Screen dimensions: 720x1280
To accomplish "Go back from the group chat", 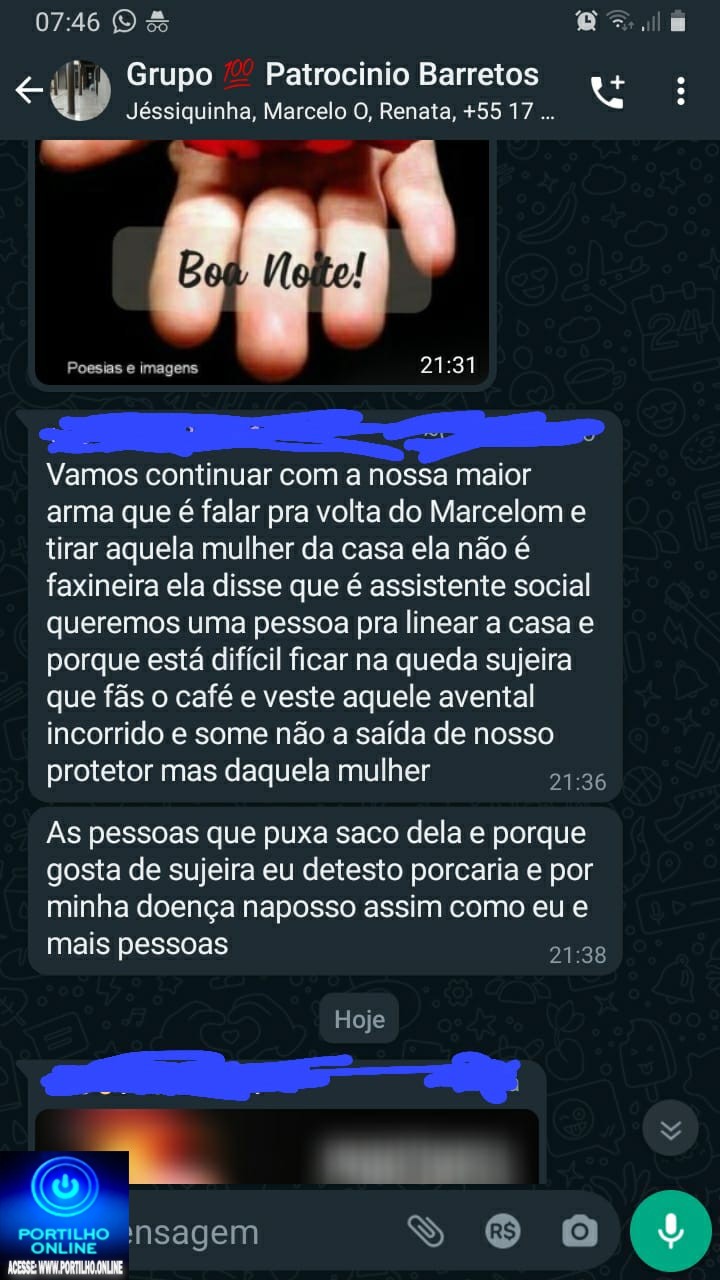I will click(x=28, y=91).
